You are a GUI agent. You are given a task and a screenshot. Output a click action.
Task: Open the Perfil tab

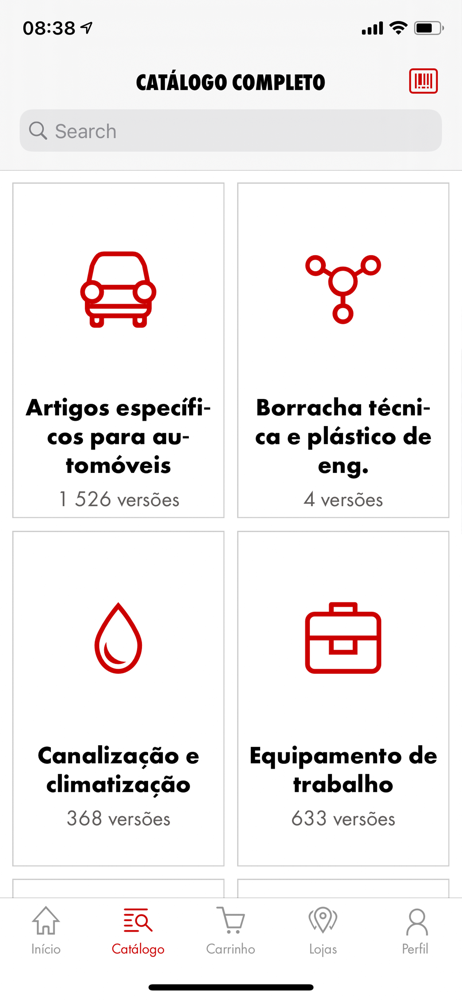click(415, 931)
